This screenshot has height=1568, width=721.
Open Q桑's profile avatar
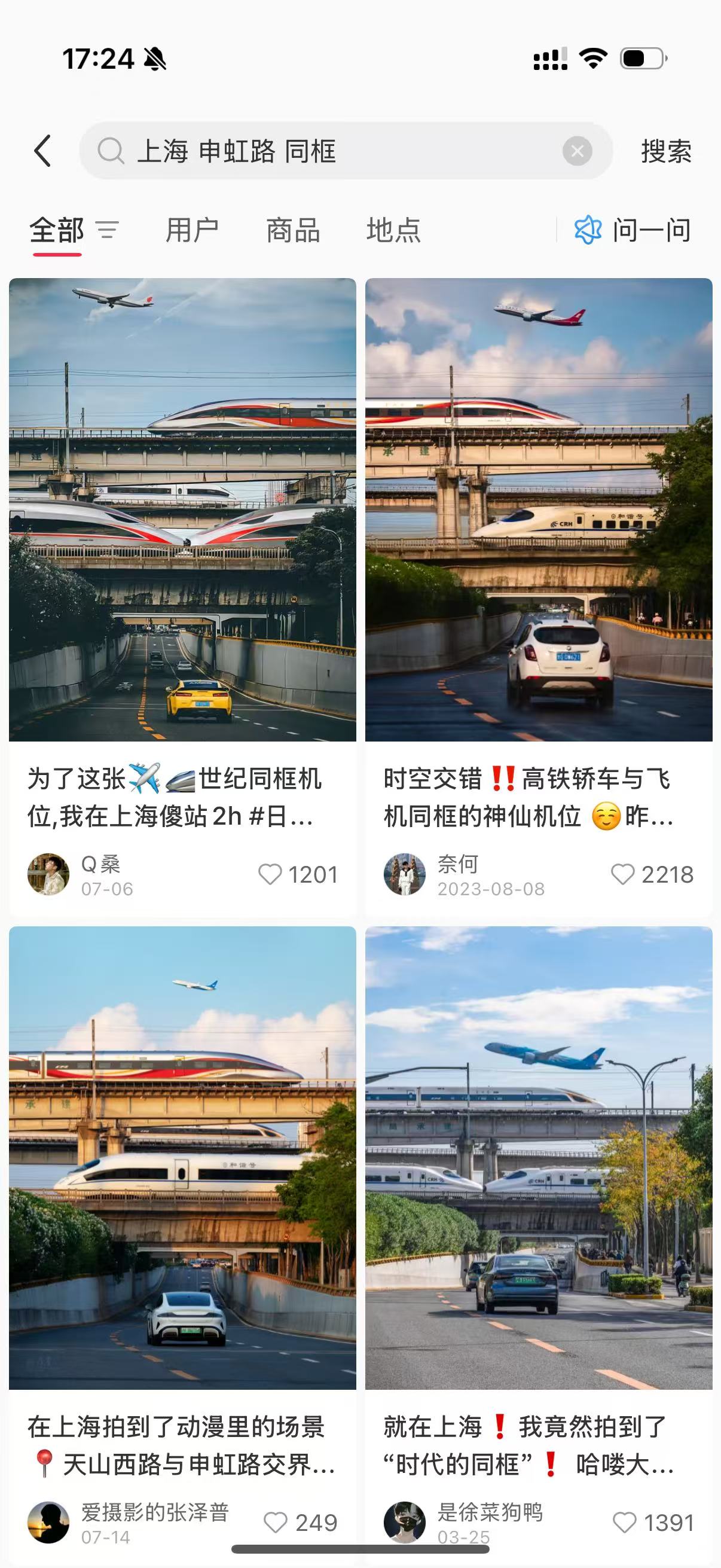(x=48, y=875)
